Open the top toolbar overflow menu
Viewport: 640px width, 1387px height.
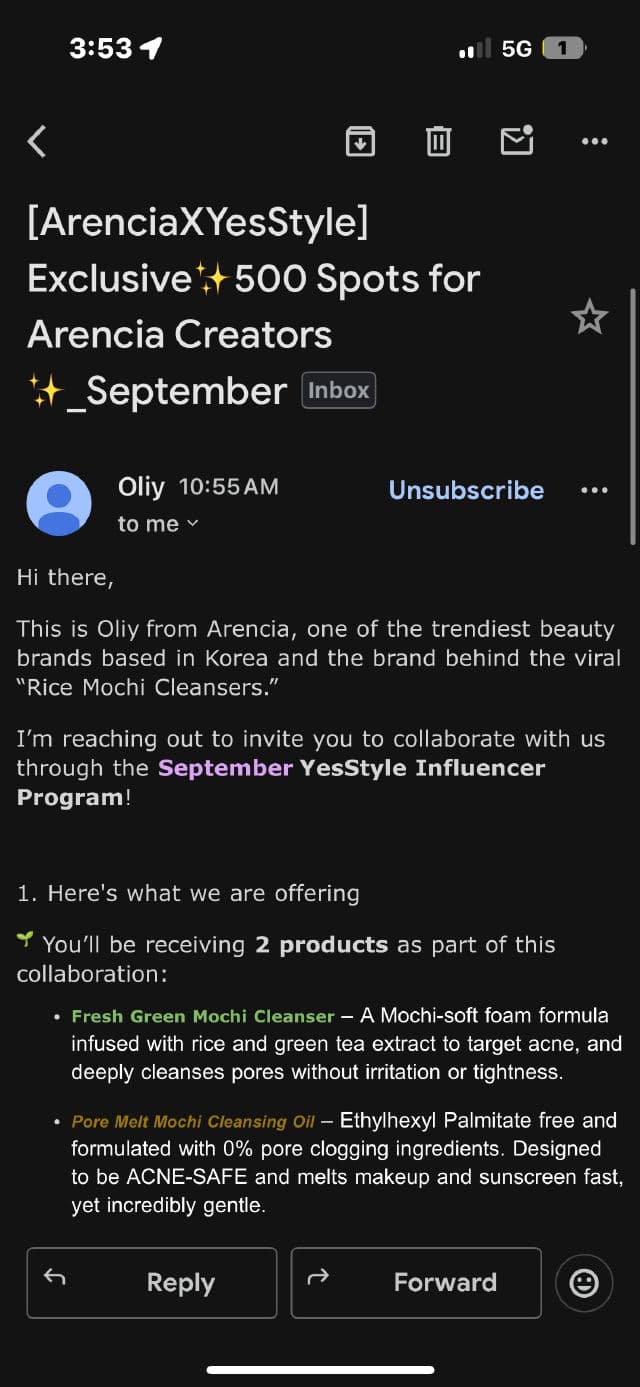[x=594, y=142]
